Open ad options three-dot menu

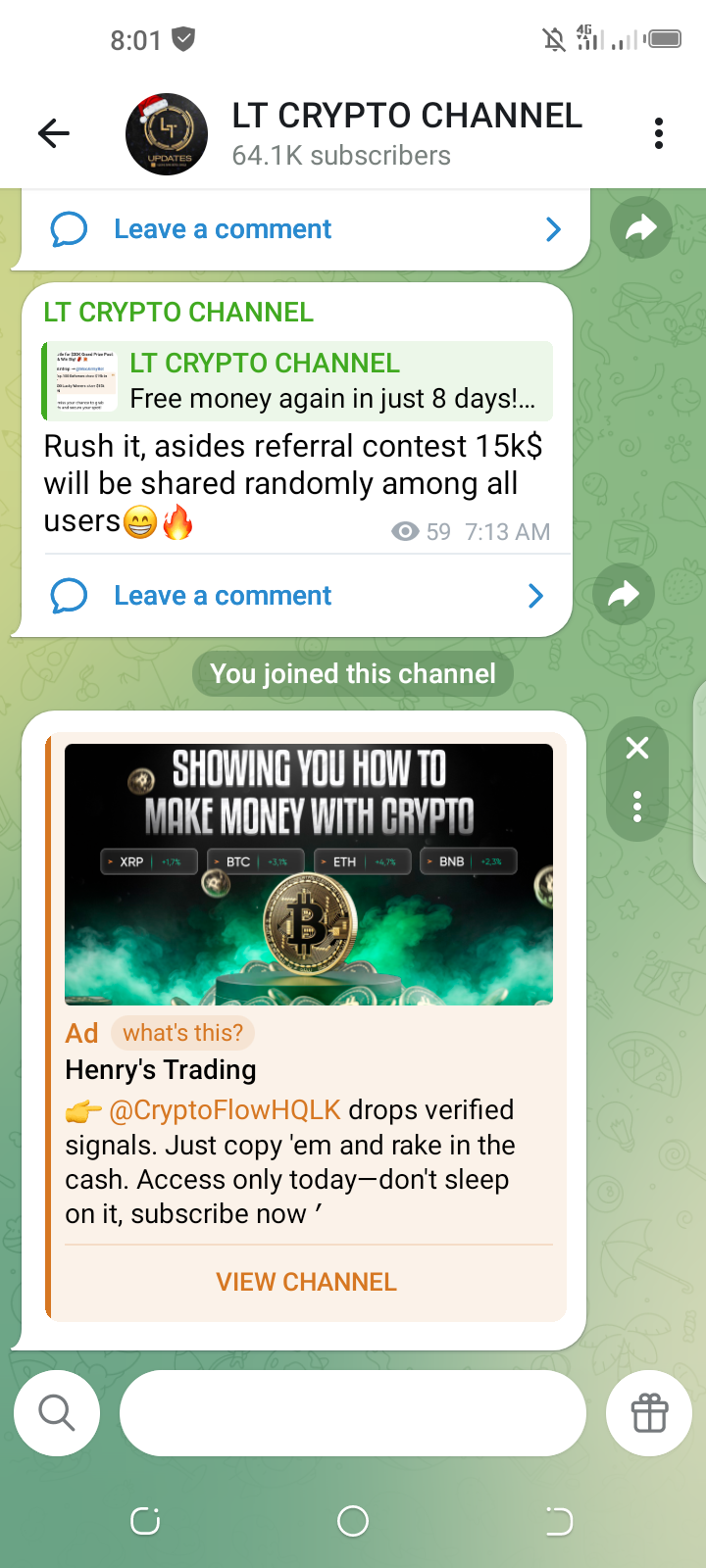637,806
